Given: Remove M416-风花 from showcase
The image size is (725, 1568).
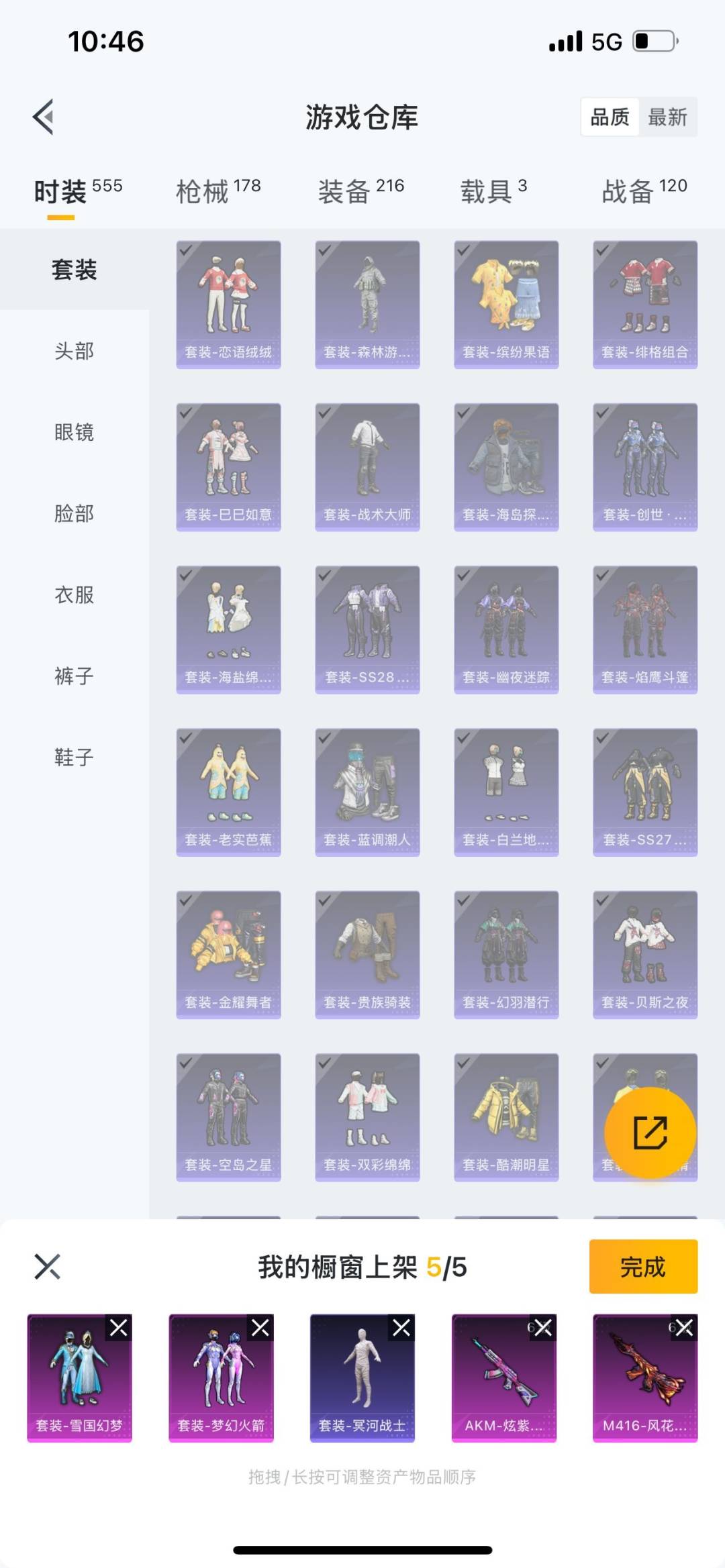Looking at the screenshot, I should pyautogui.click(x=684, y=1327).
